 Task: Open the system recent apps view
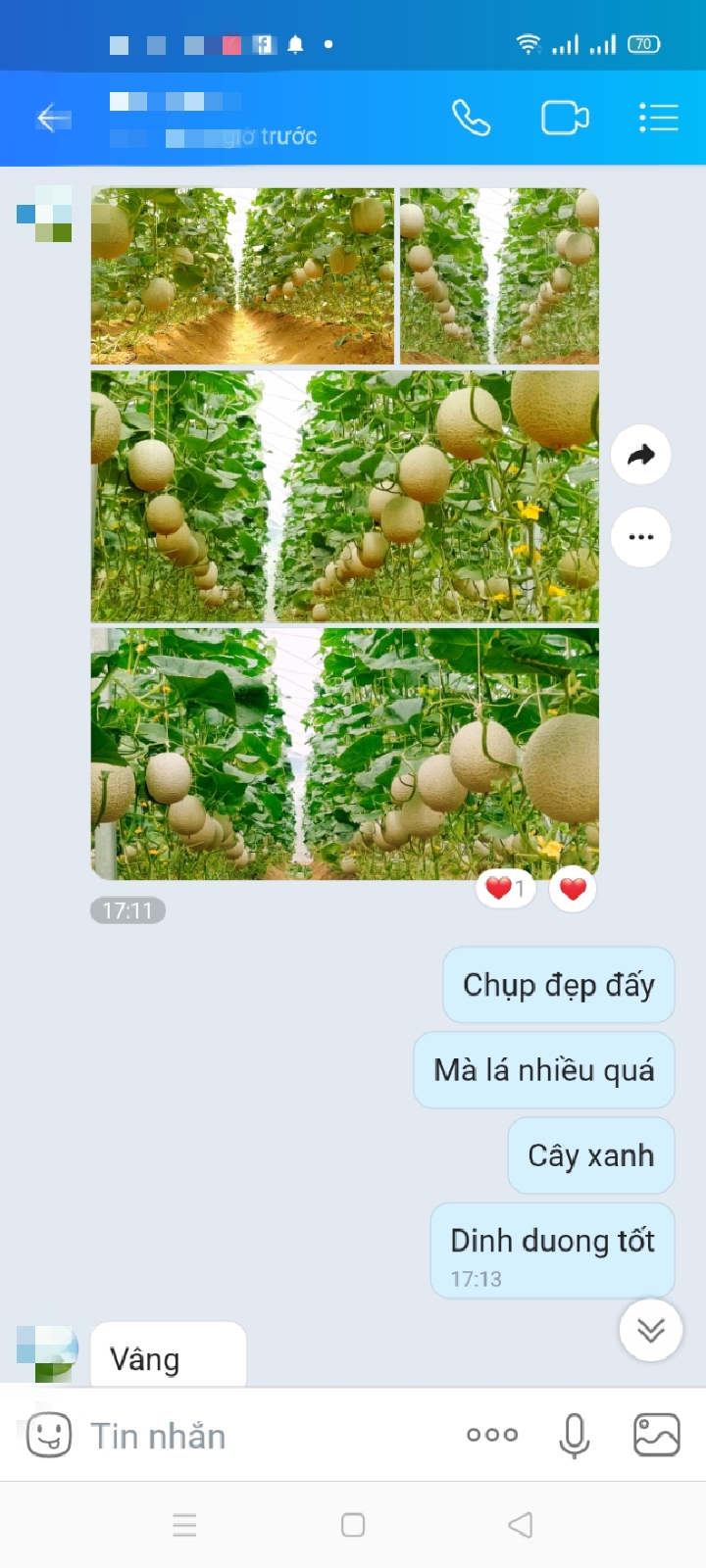tap(184, 1525)
